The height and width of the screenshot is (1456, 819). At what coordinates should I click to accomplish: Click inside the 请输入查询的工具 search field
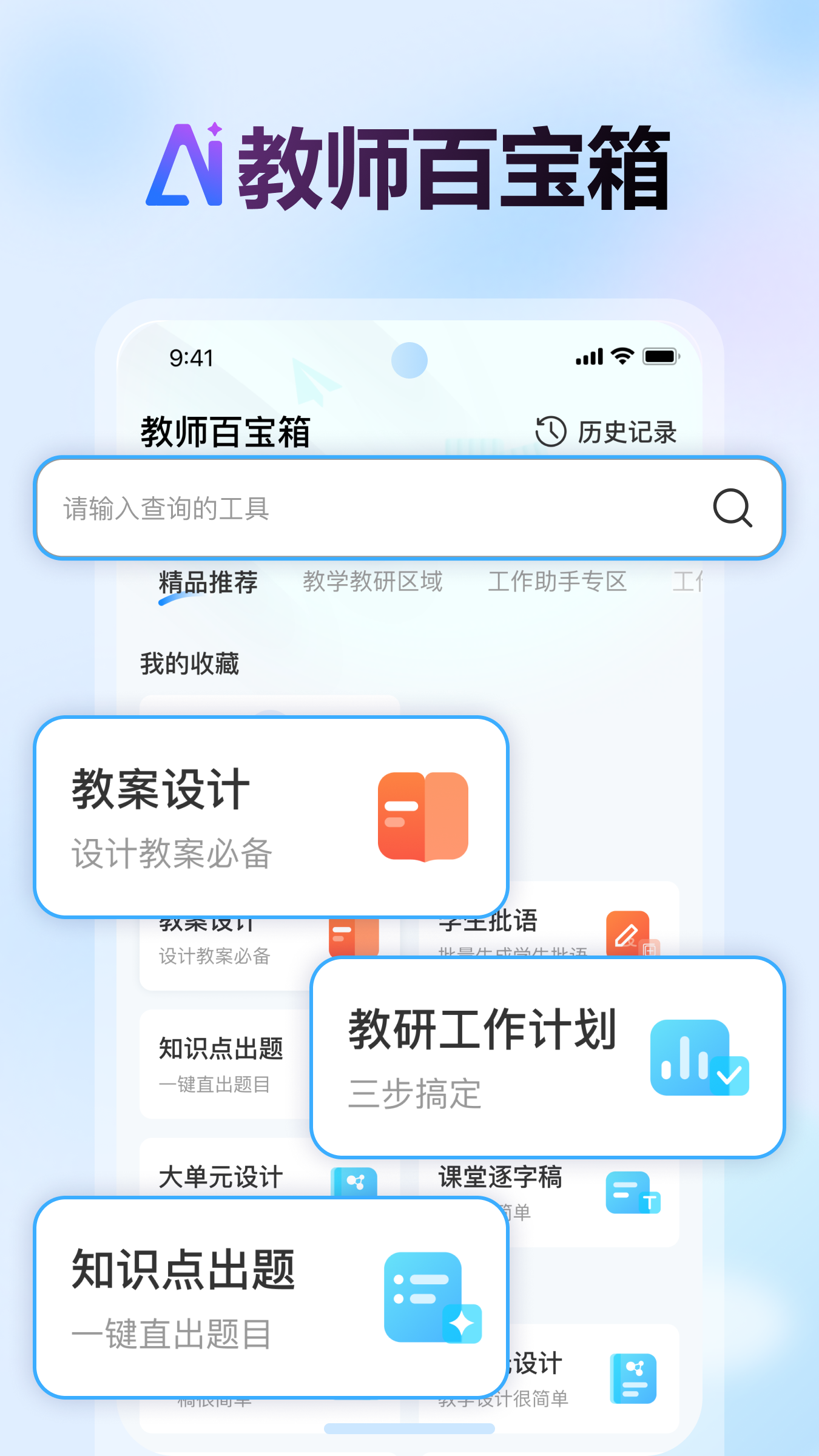[x=243, y=510]
